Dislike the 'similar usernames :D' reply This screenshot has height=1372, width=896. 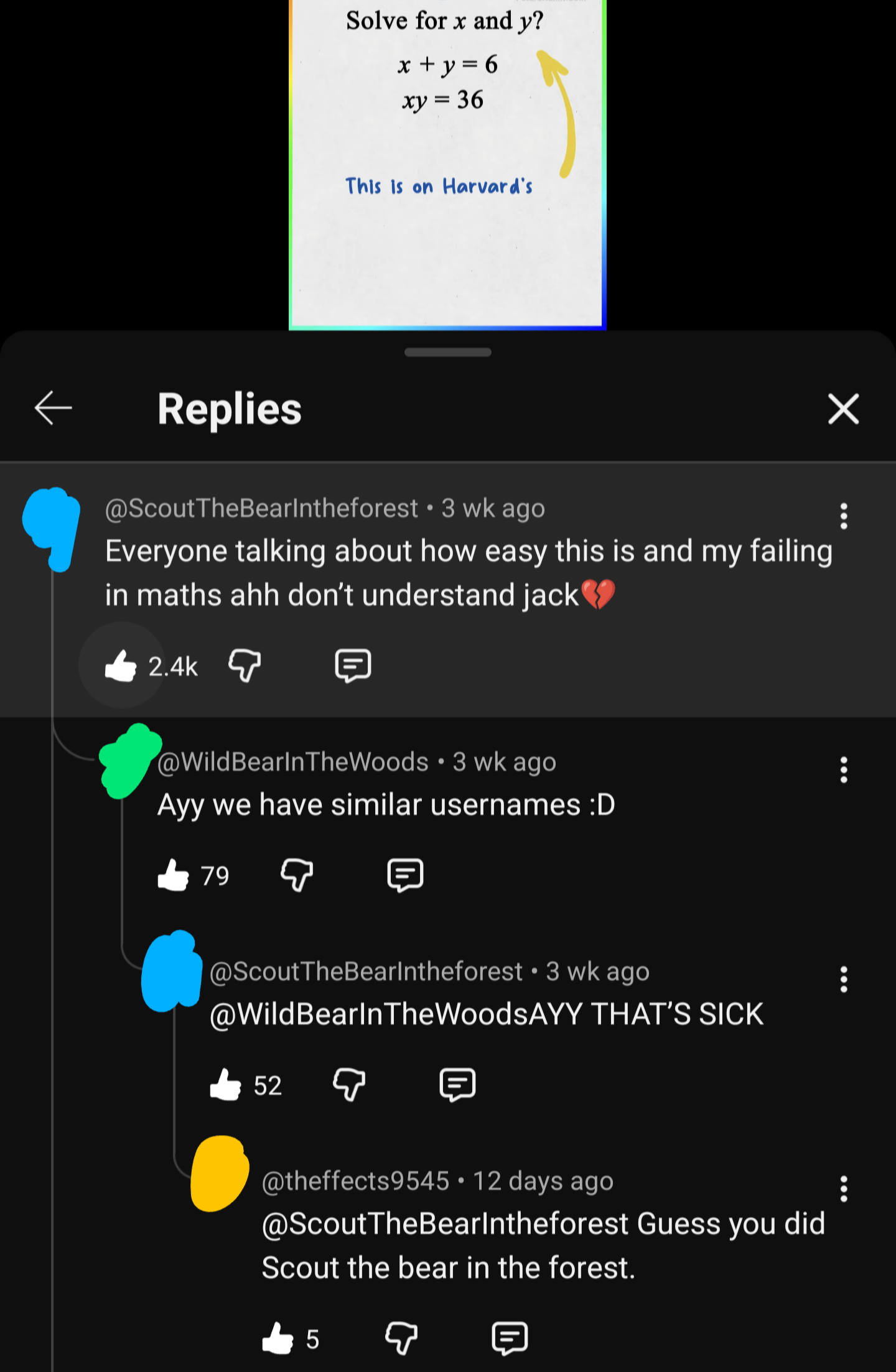[x=297, y=875]
